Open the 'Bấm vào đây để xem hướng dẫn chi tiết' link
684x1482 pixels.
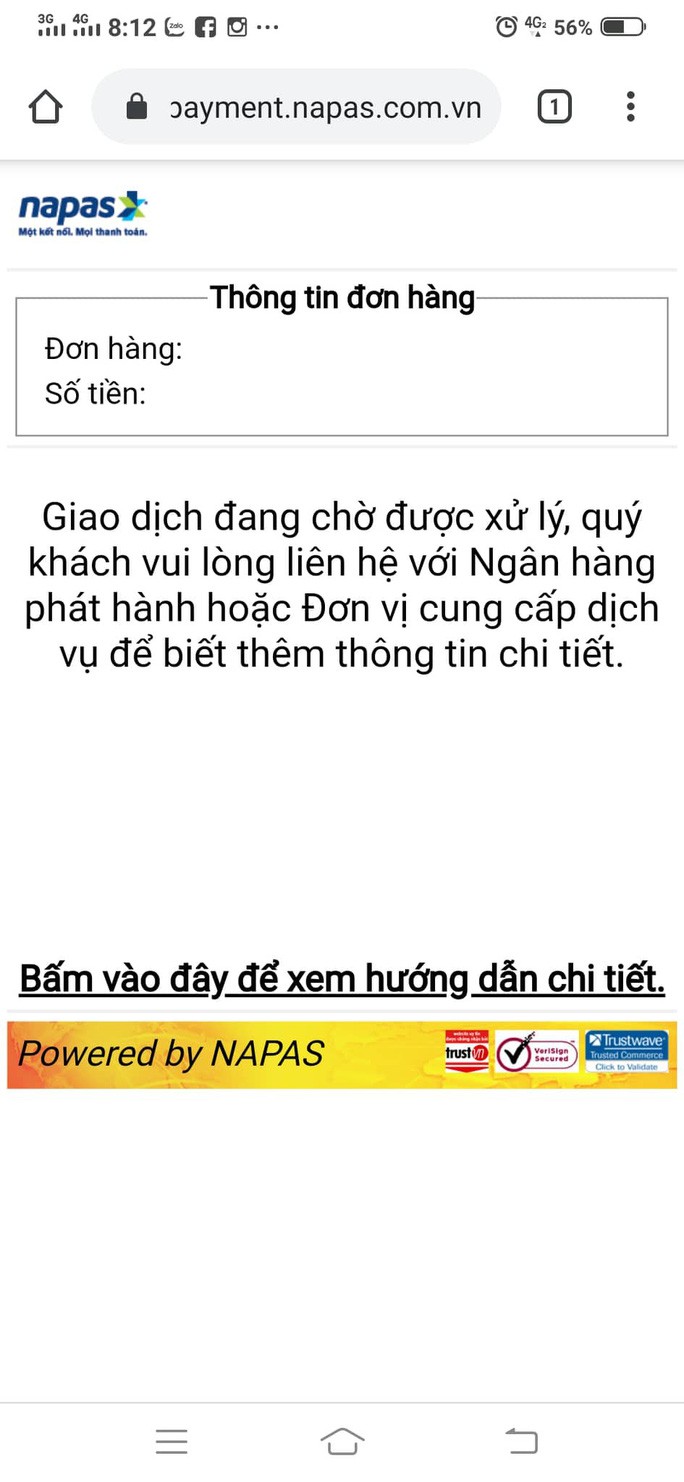pos(342,979)
